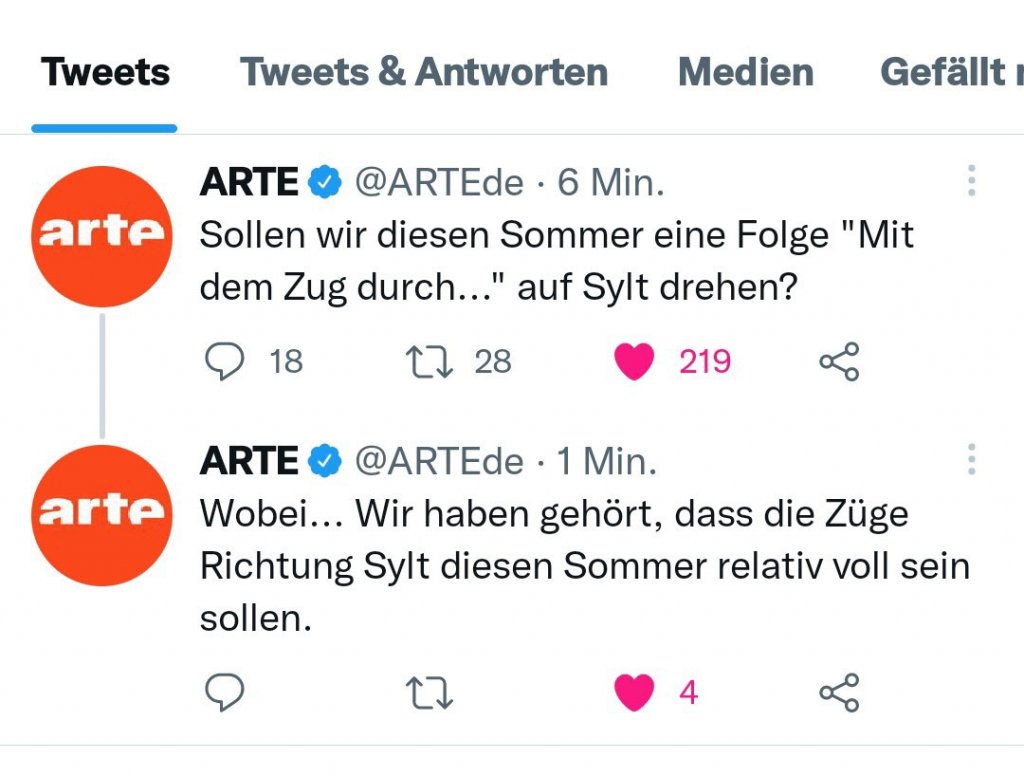Open ARTE profile picture on 6 Min. tweet
This screenshot has height=776, width=1024.
(x=101, y=236)
